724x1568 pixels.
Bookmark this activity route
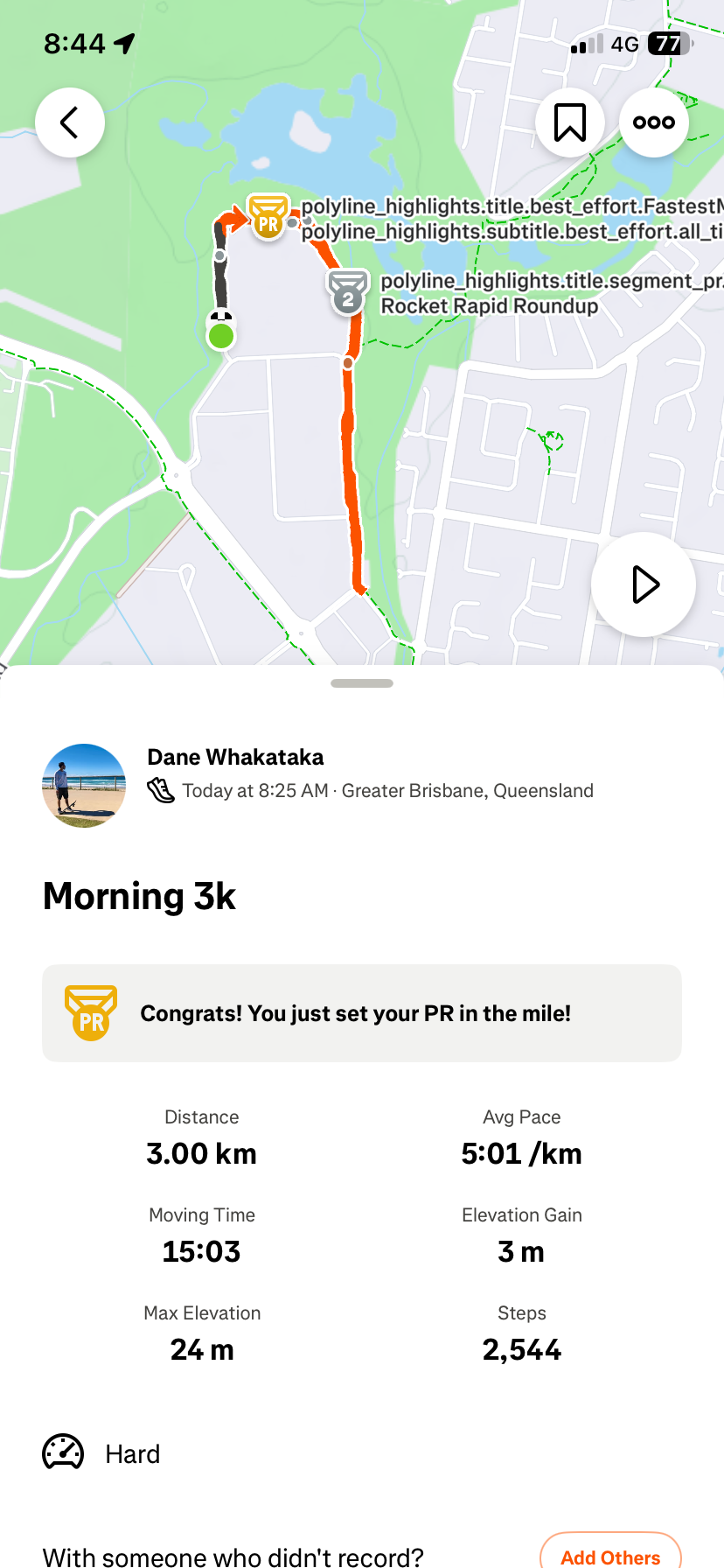(570, 122)
